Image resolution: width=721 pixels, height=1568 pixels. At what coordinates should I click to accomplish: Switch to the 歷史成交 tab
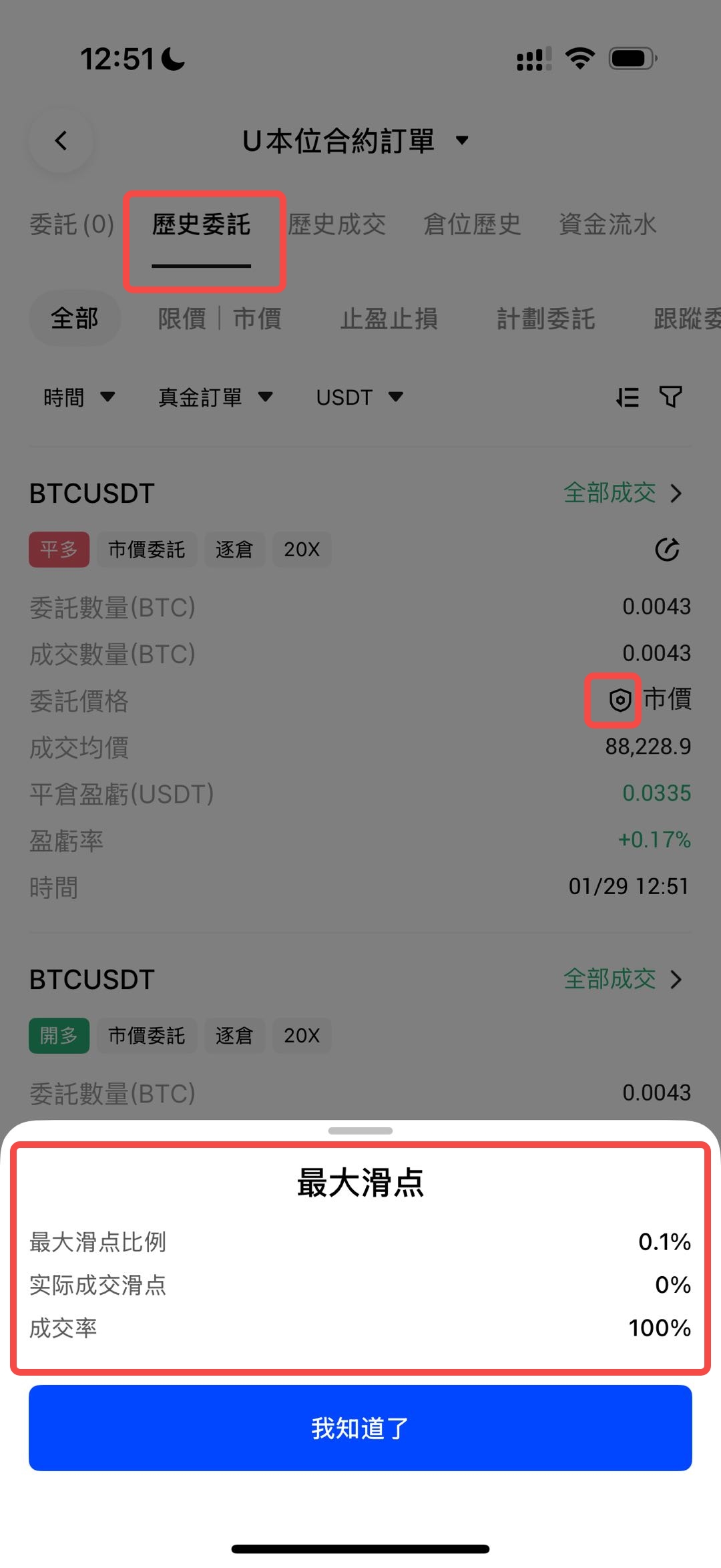pyautogui.click(x=338, y=224)
